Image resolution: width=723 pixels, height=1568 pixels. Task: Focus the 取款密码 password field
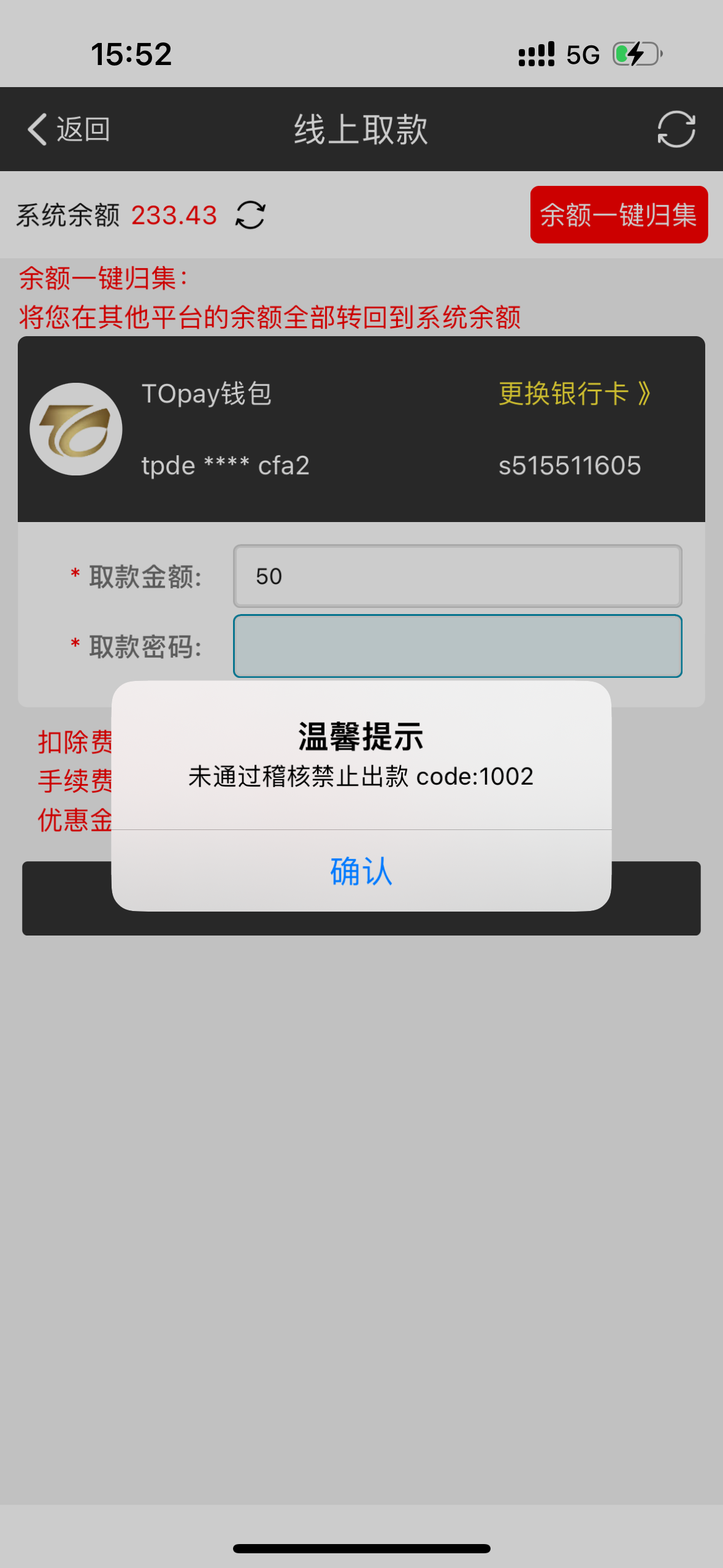click(x=457, y=646)
